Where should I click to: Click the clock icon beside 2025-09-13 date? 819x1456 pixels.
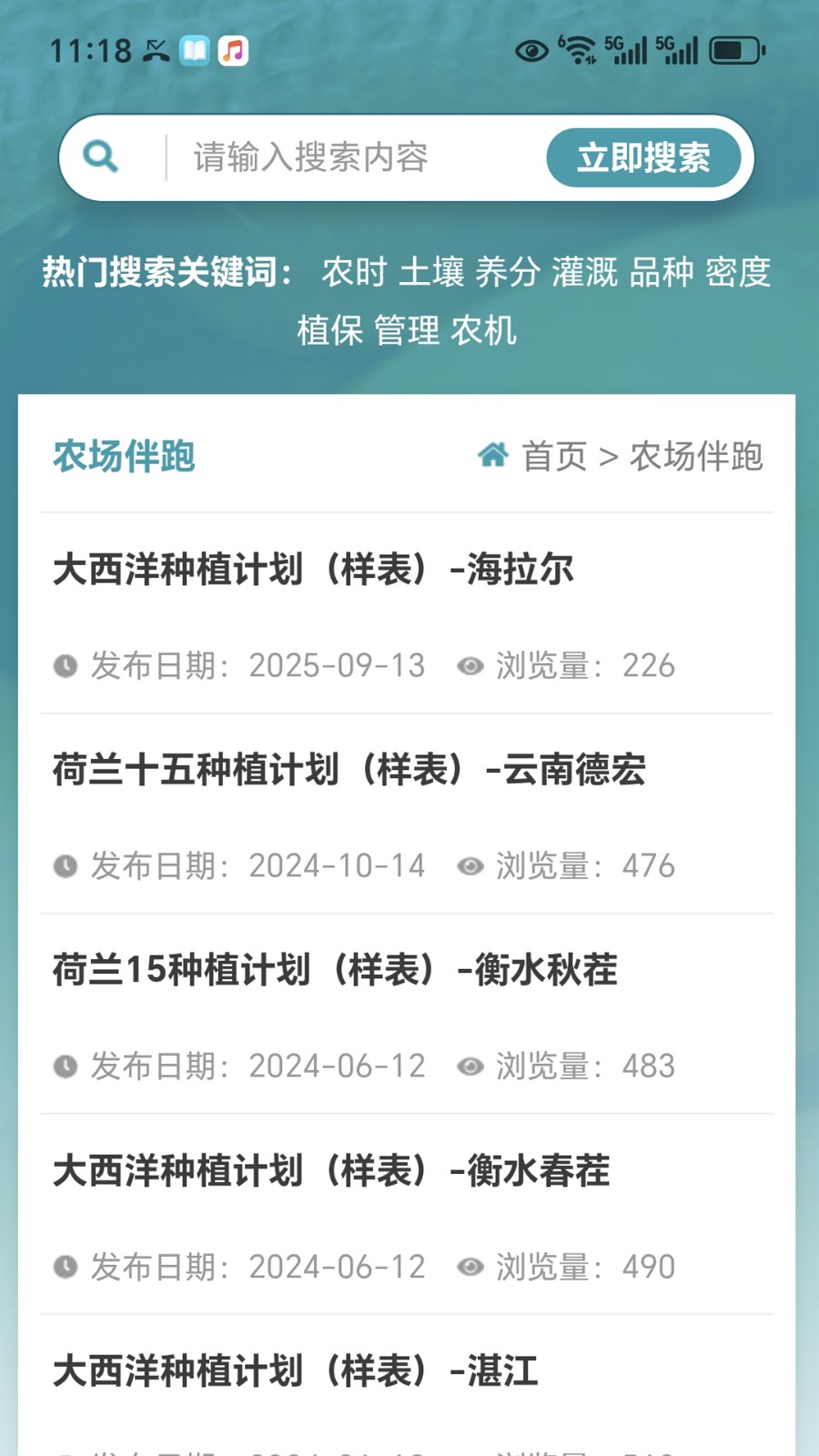tap(65, 666)
